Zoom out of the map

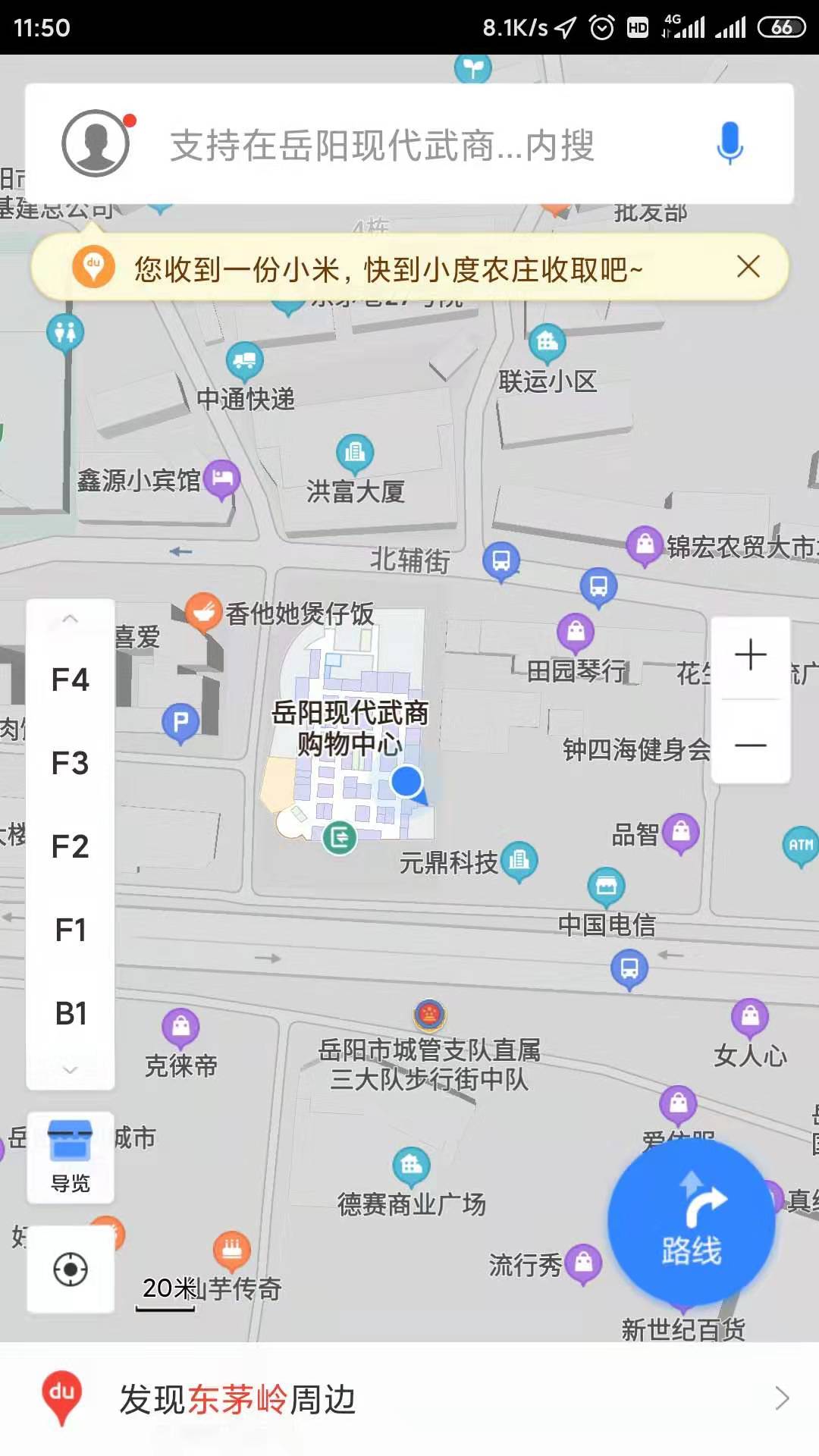(751, 744)
